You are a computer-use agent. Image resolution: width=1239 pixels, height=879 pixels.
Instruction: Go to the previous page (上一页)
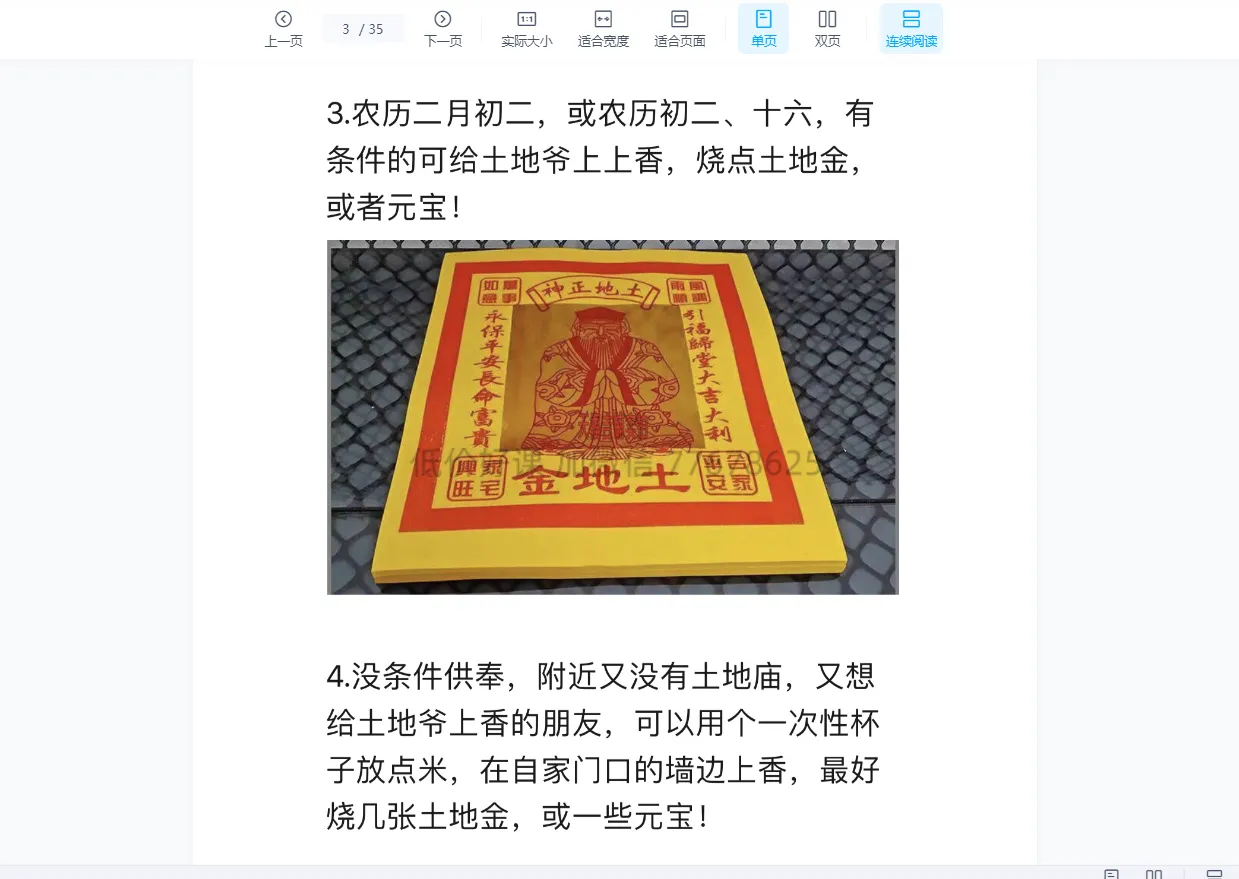(283, 28)
